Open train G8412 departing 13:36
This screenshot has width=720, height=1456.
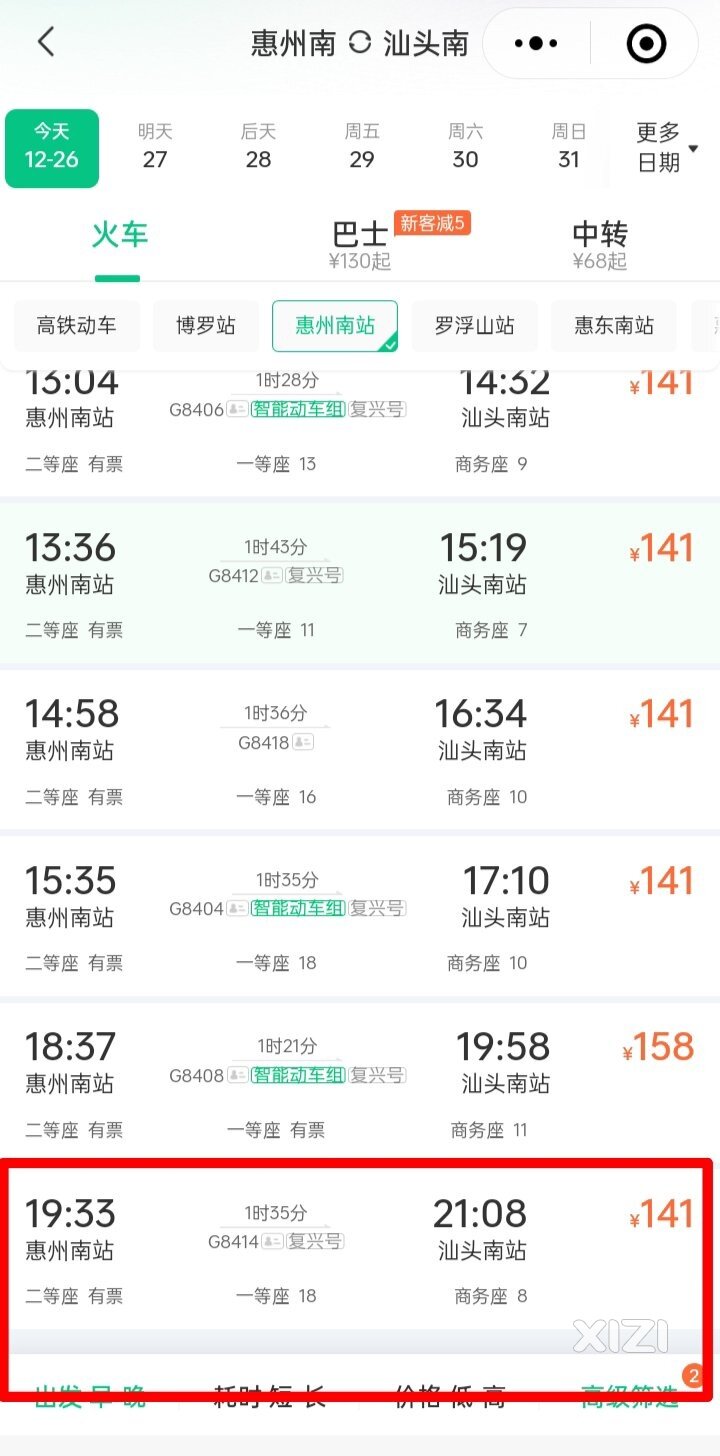tap(360, 585)
